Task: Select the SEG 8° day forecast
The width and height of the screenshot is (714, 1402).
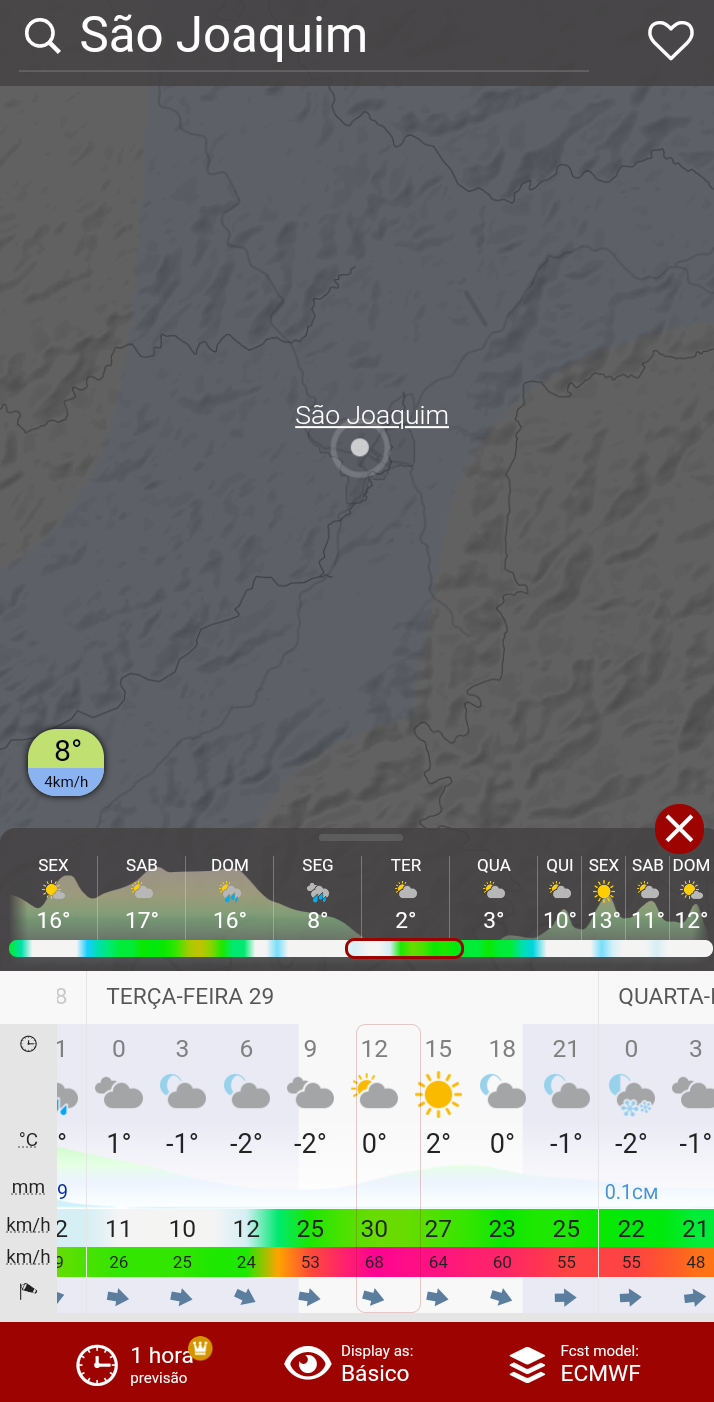Action: [317, 893]
